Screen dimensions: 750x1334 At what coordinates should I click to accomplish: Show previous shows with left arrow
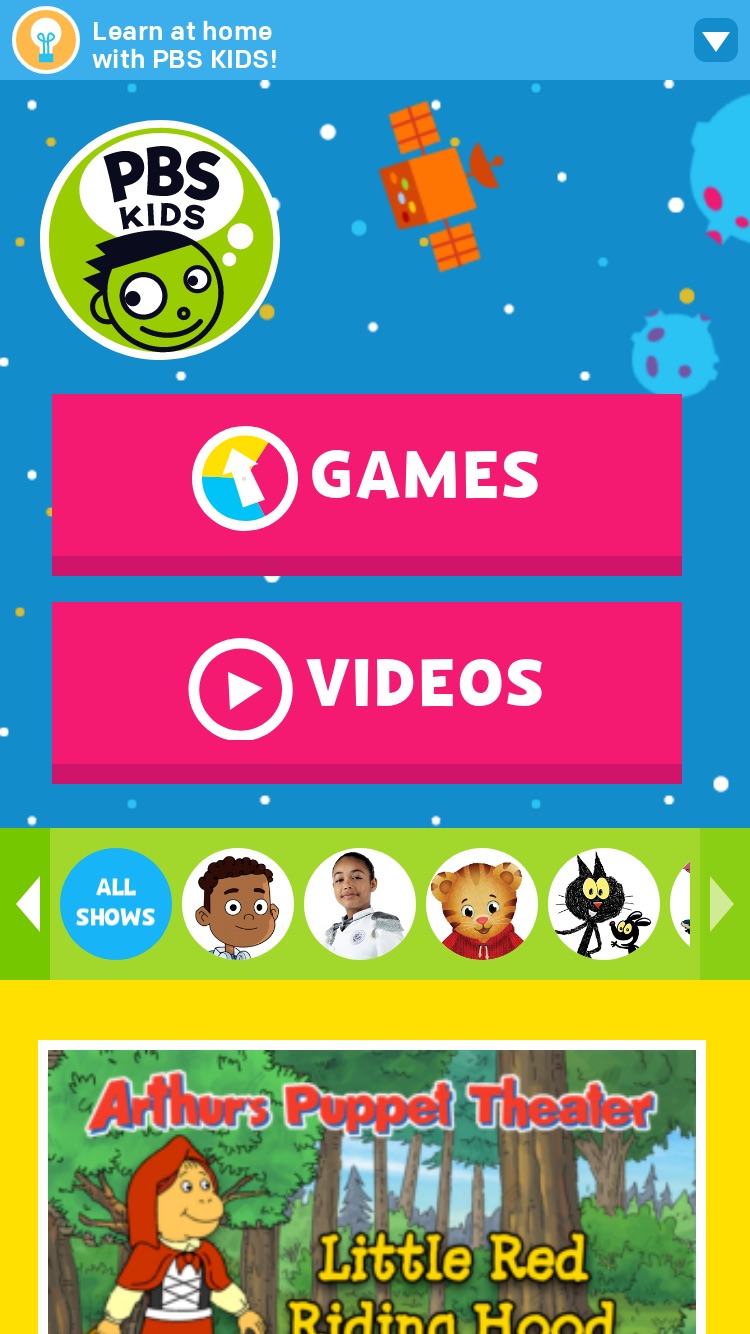point(25,904)
